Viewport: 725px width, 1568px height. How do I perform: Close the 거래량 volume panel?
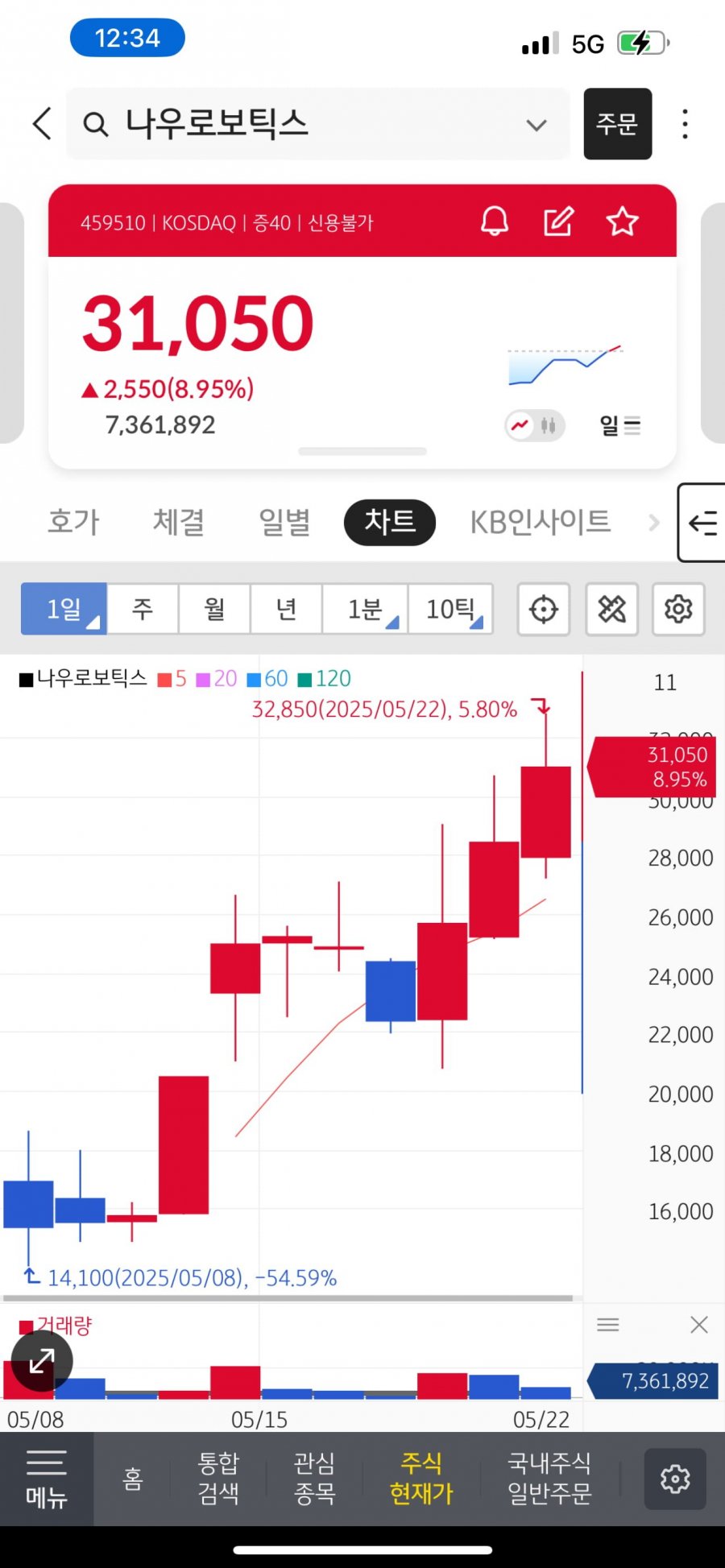click(699, 1325)
